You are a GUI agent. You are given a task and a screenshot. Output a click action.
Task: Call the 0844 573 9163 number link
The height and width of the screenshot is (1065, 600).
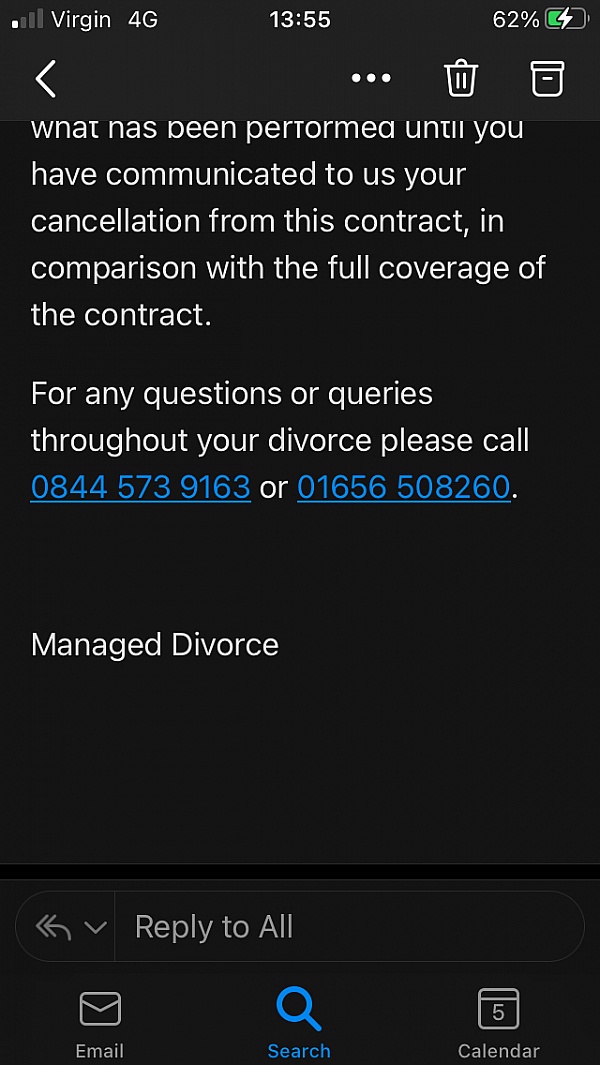pyautogui.click(x=140, y=487)
